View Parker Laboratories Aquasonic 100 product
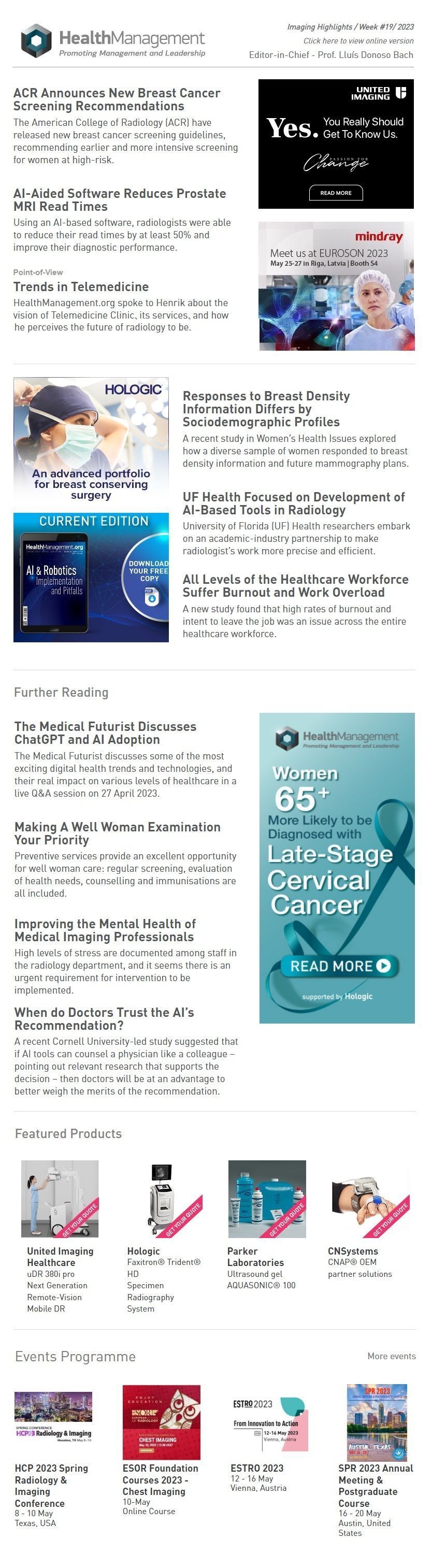This screenshot has width=432, height=1568. [266, 1199]
